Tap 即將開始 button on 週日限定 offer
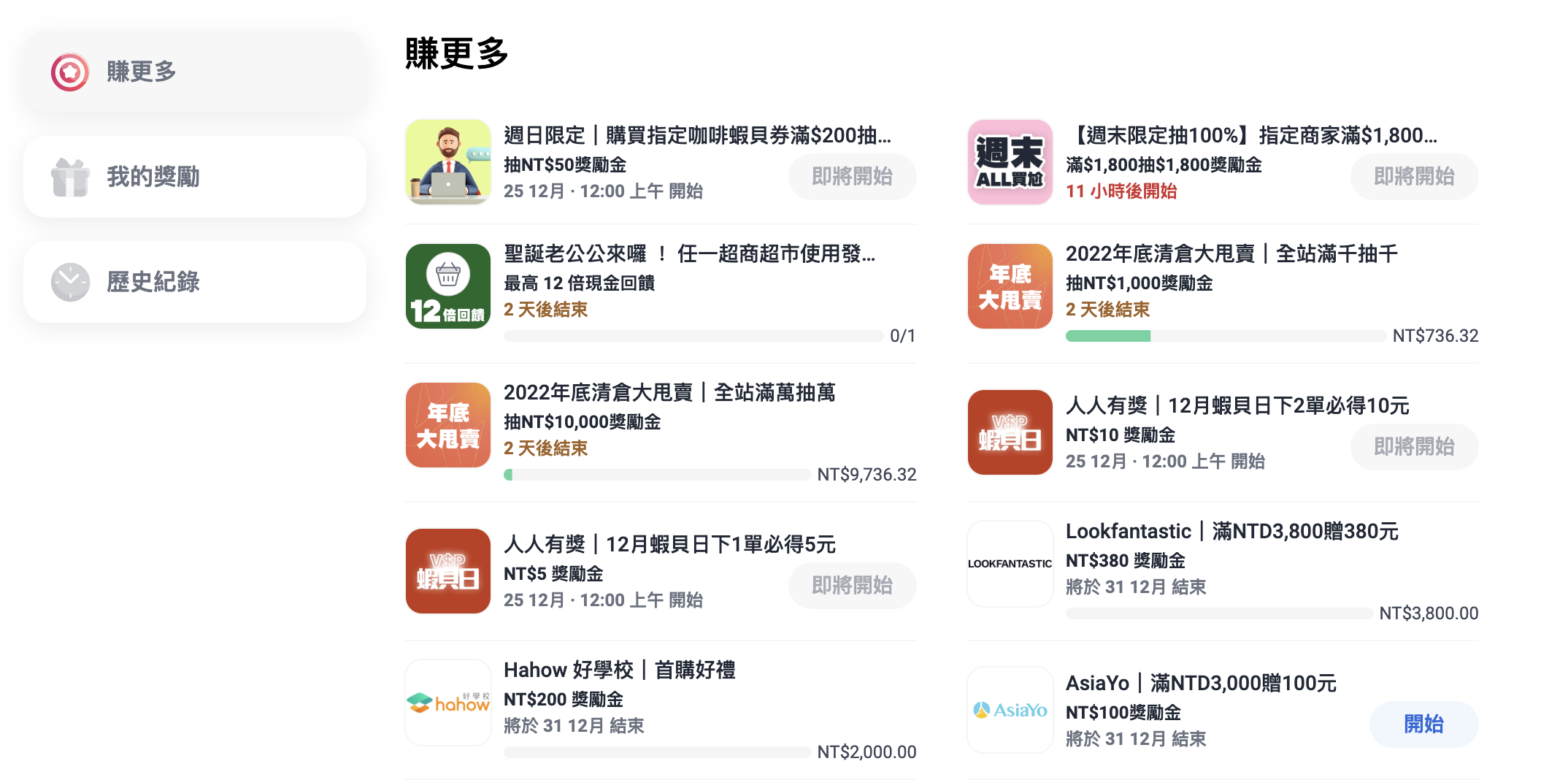The image size is (1568, 780). coord(852,177)
